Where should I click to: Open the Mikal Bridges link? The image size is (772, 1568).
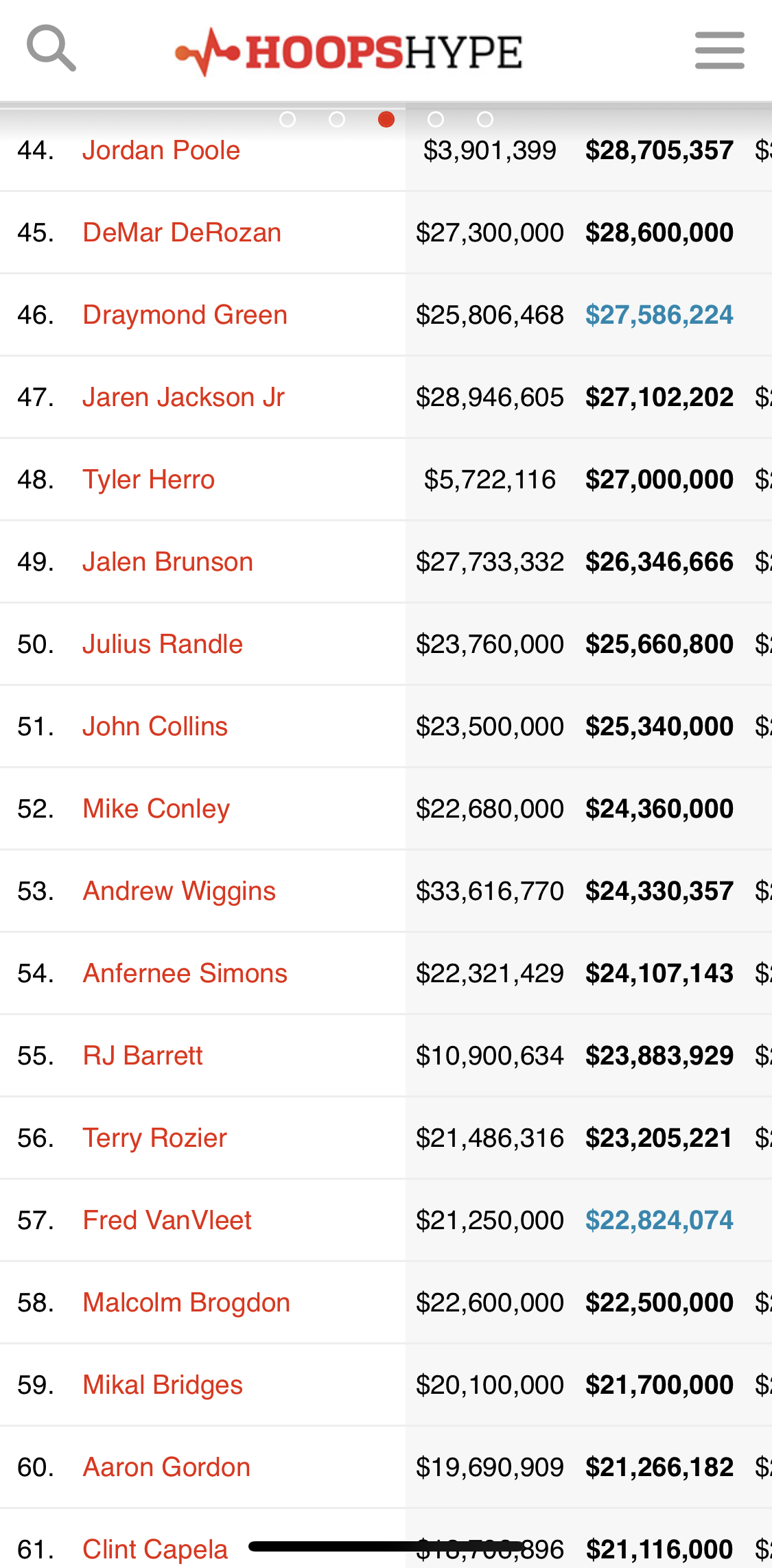(x=163, y=1385)
